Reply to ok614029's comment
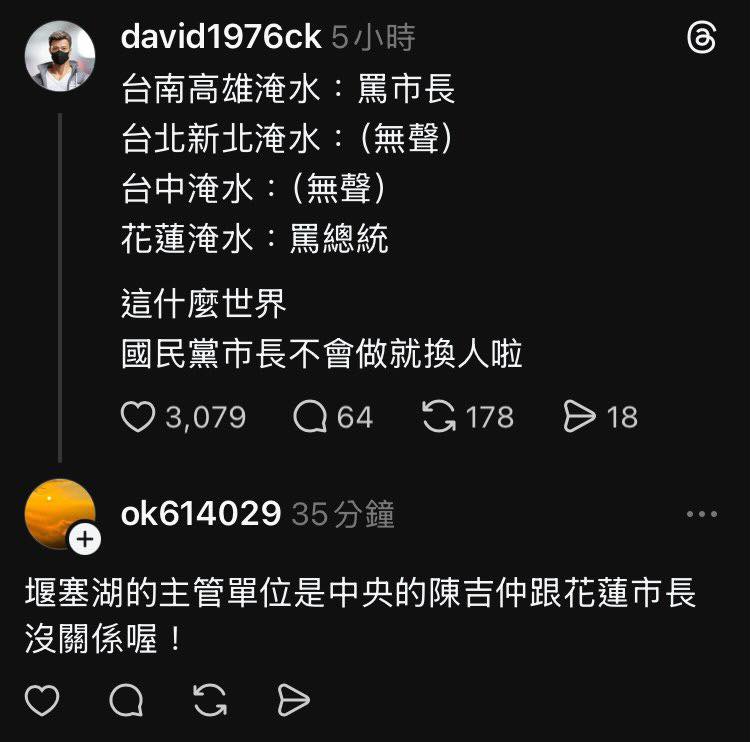This screenshot has width=750, height=742. click(126, 701)
